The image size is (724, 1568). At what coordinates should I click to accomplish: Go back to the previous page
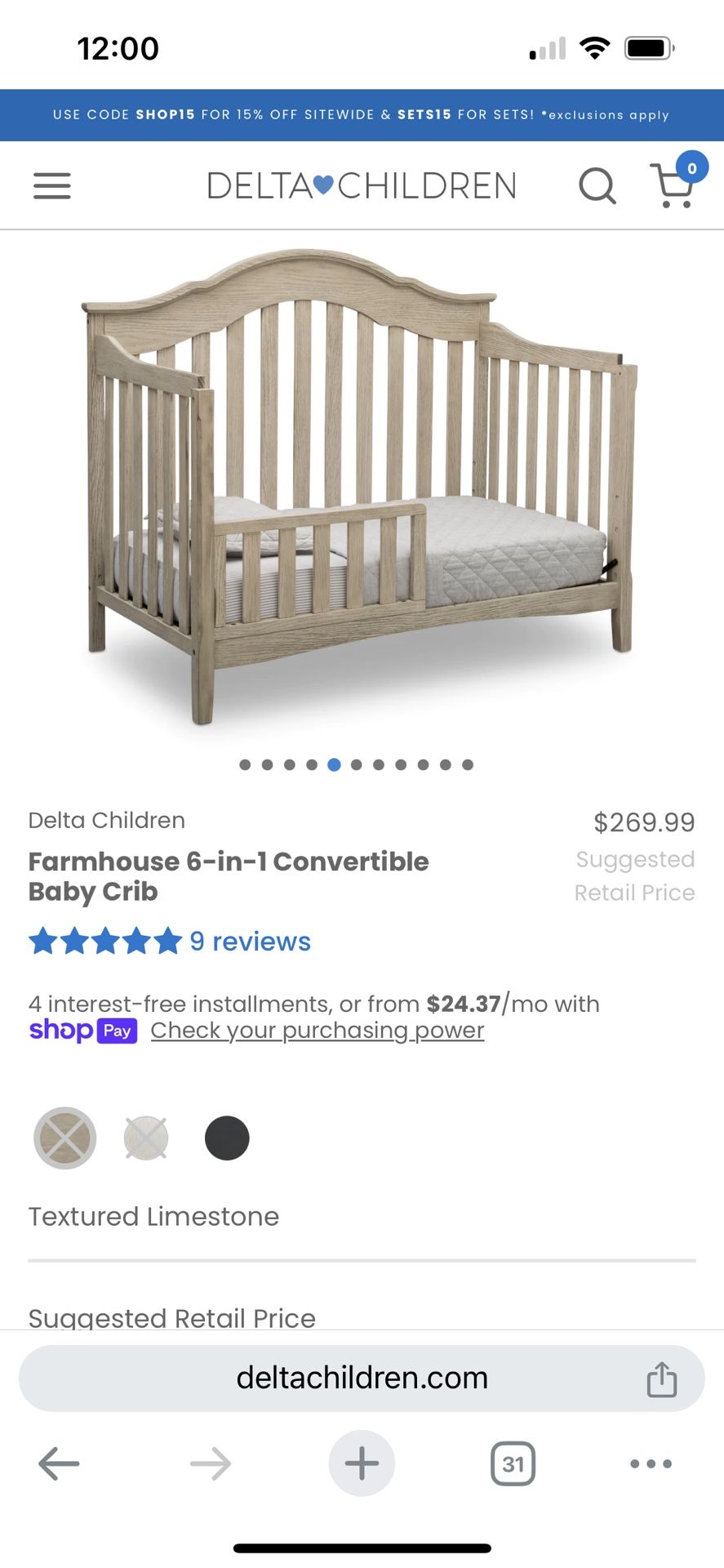pos(60,1463)
